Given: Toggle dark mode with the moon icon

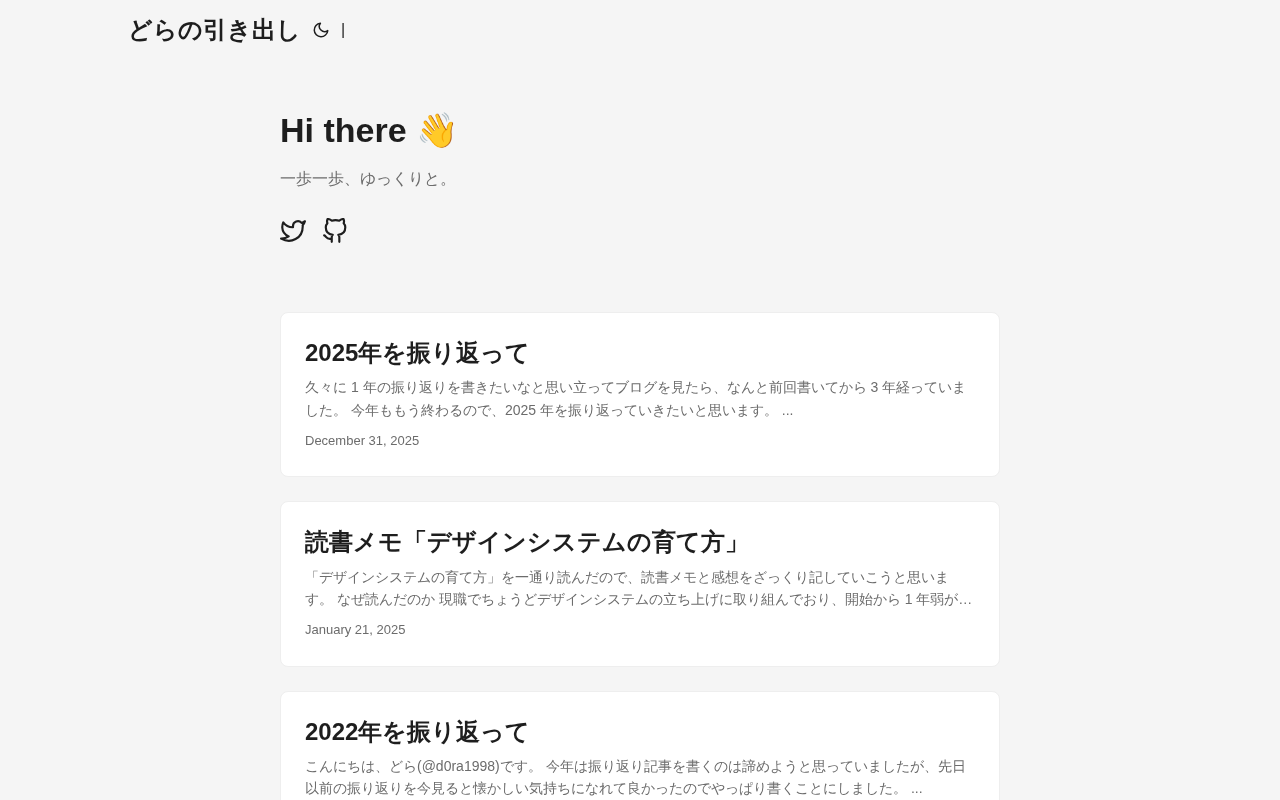Looking at the screenshot, I should pyautogui.click(x=321, y=30).
